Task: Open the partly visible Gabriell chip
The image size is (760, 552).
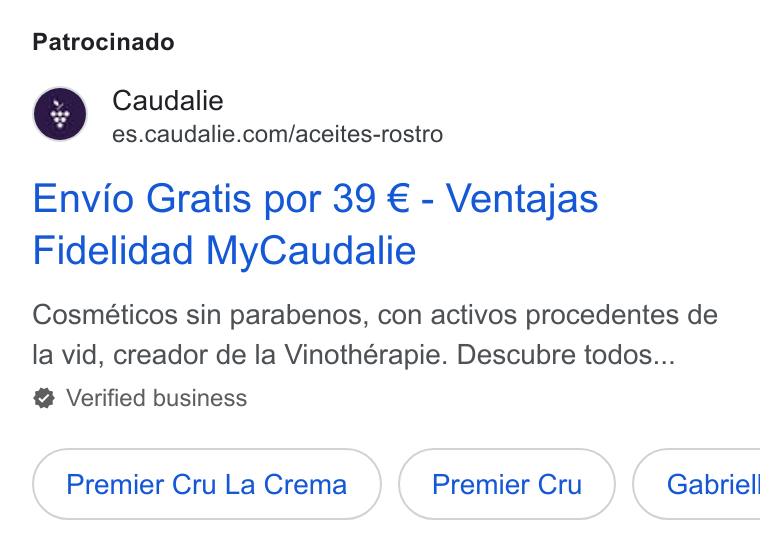Action: tap(697, 484)
